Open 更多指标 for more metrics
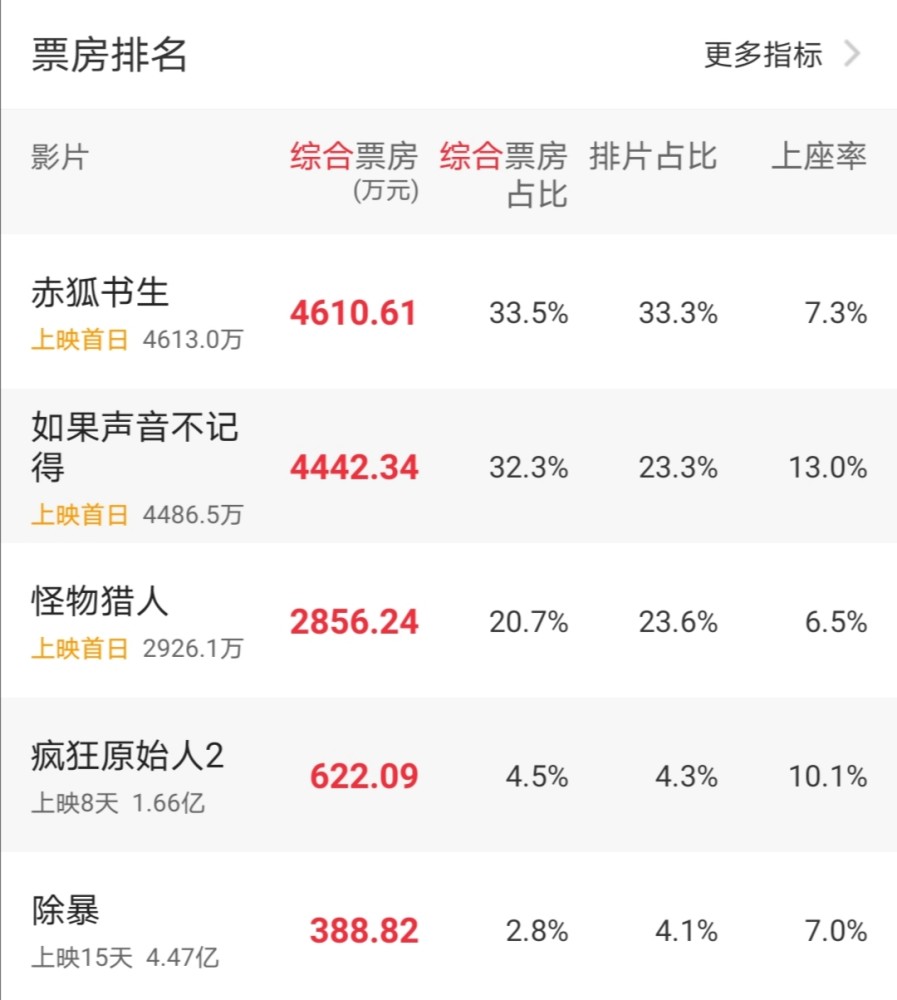The image size is (897, 1000). tap(780, 55)
